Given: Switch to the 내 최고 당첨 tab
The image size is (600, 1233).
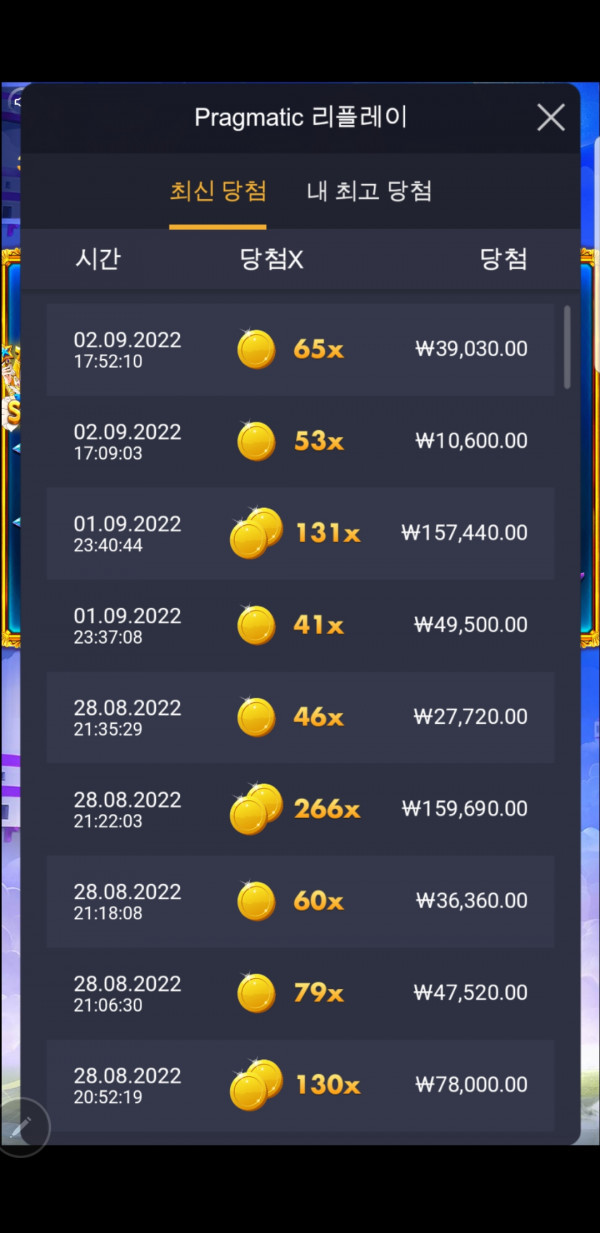Looking at the screenshot, I should coord(369,191).
